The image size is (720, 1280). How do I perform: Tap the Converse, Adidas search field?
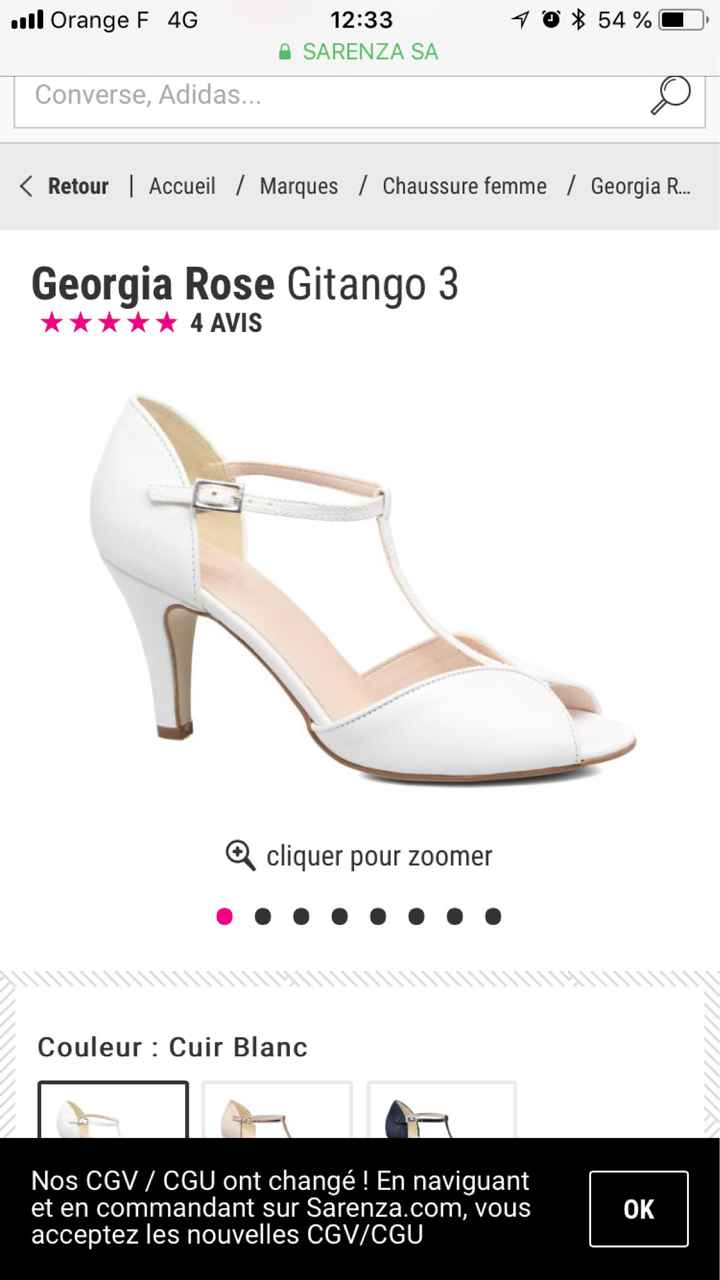pos(200,95)
